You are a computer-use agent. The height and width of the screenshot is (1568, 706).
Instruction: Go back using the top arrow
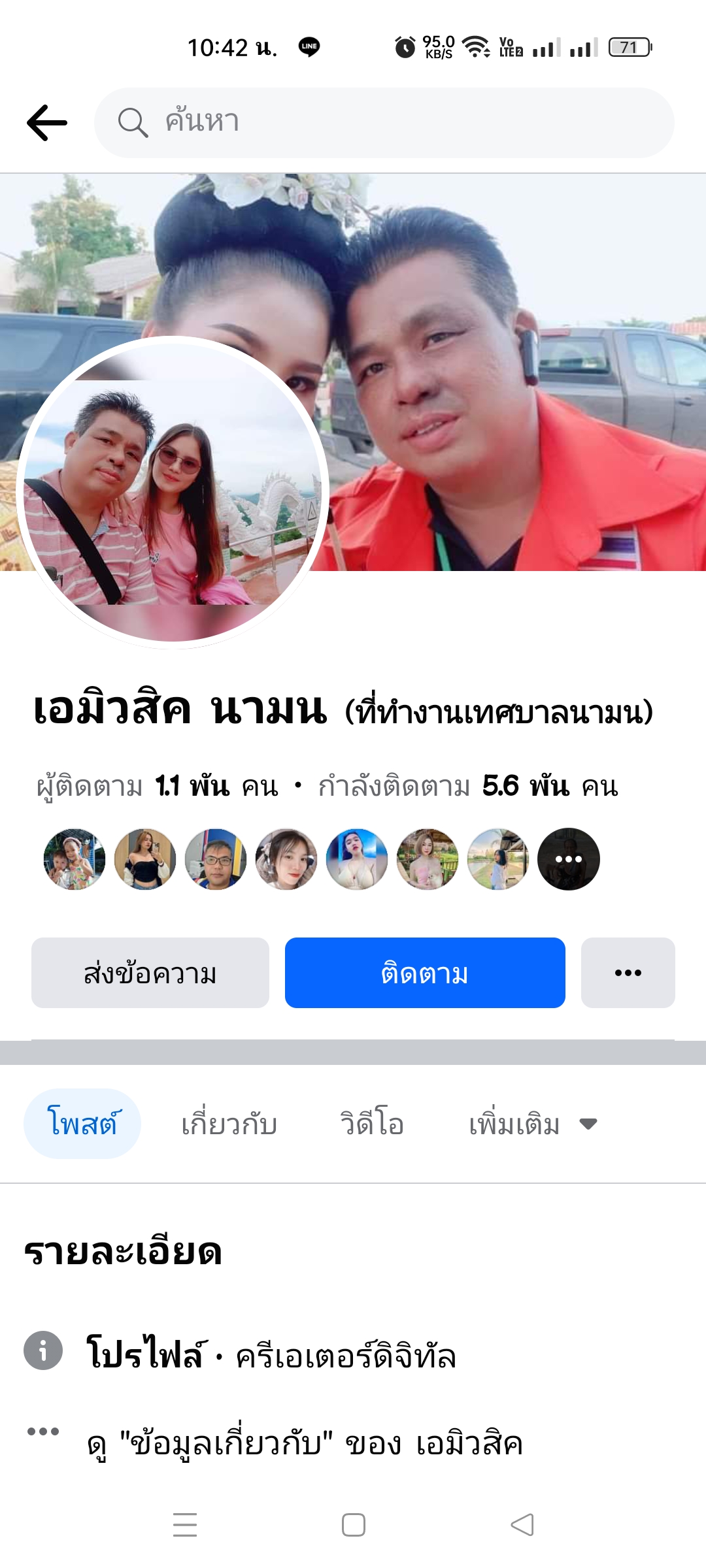point(47,123)
